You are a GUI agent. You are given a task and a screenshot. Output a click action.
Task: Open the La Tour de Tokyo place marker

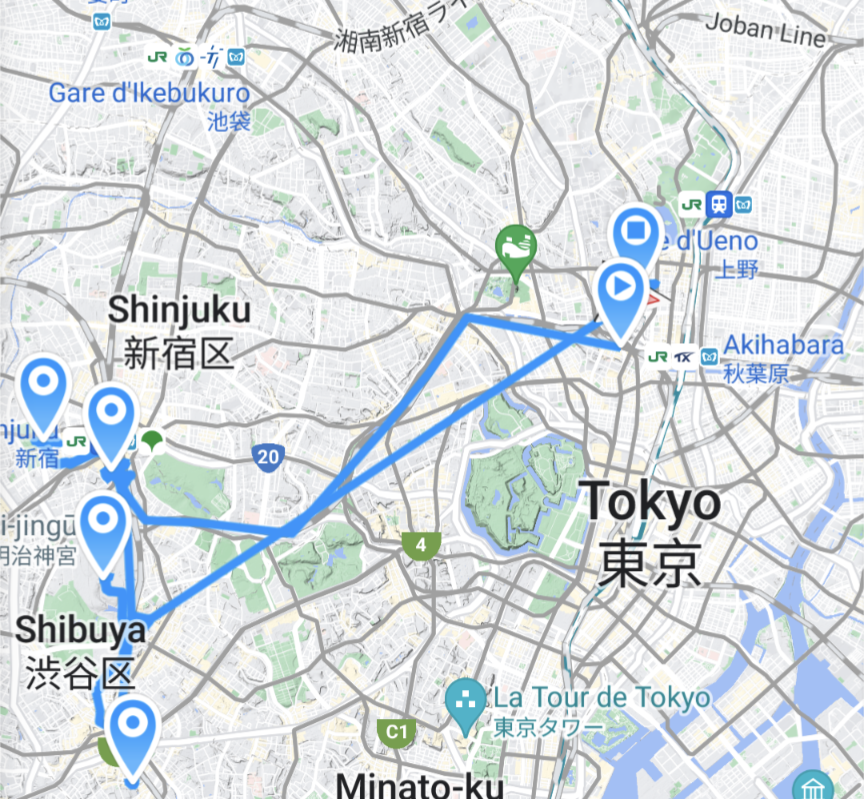tap(465, 697)
